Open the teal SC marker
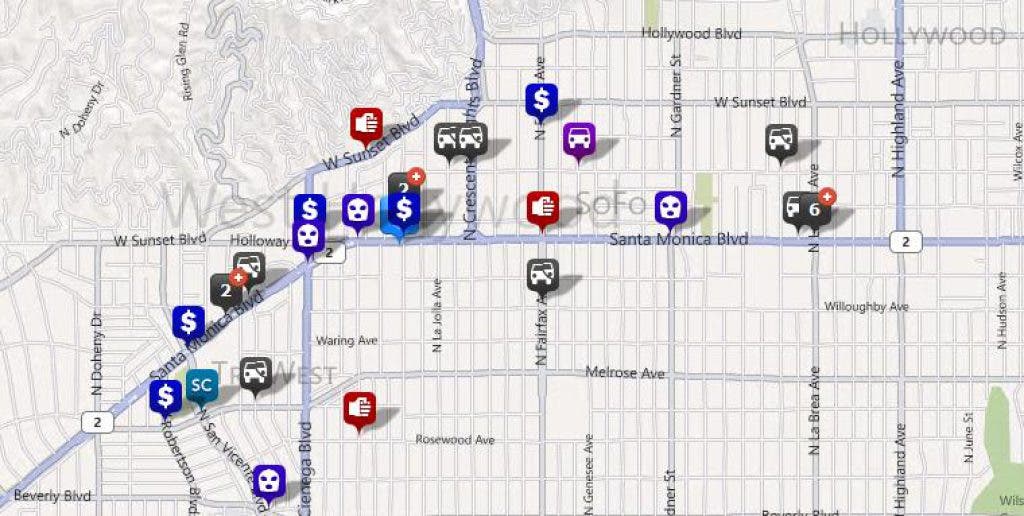 pyautogui.click(x=201, y=384)
